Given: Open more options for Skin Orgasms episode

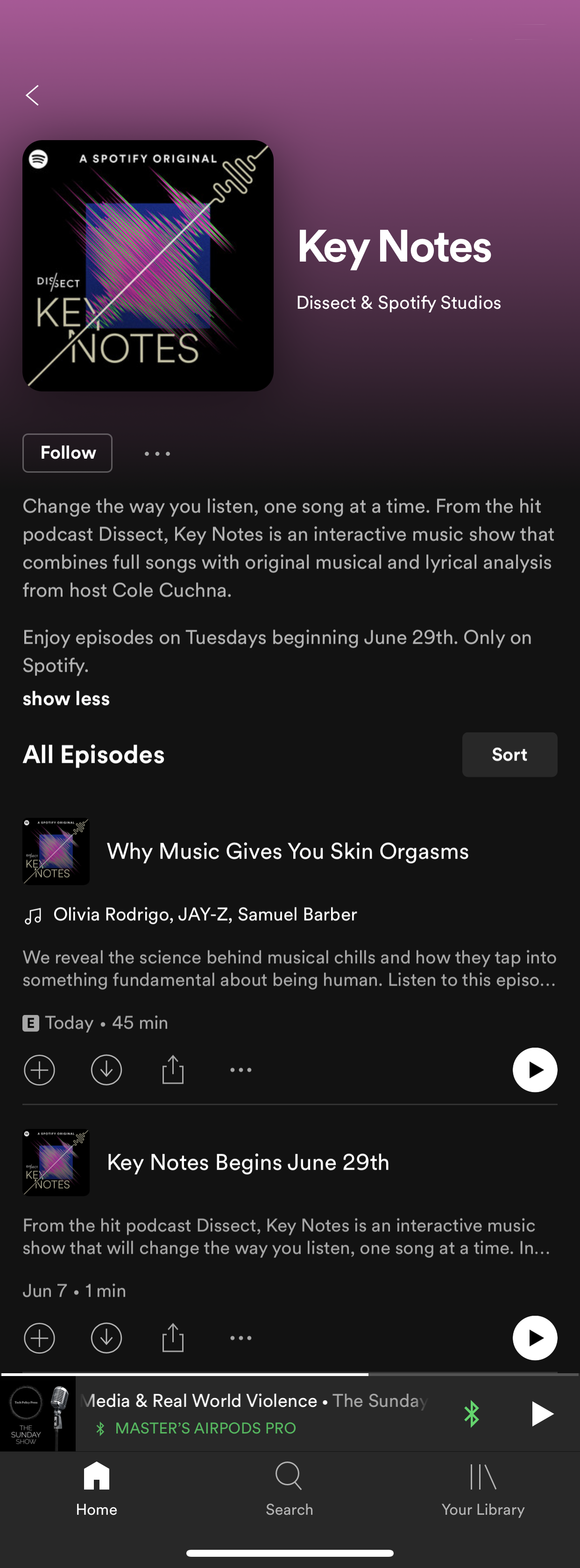Looking at the screenshot, I should (x=240, y=1070).
